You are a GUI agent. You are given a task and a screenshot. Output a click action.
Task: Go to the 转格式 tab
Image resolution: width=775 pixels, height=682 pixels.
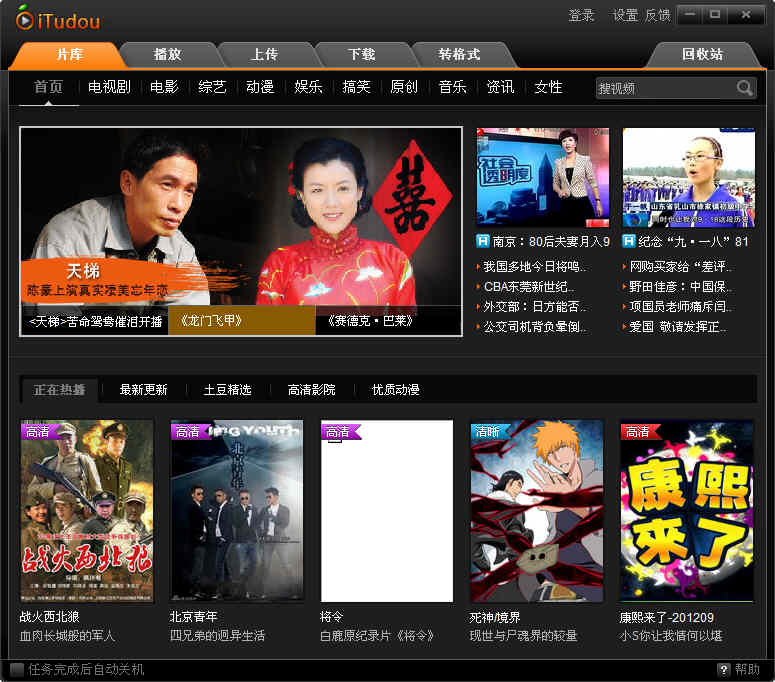459,54
